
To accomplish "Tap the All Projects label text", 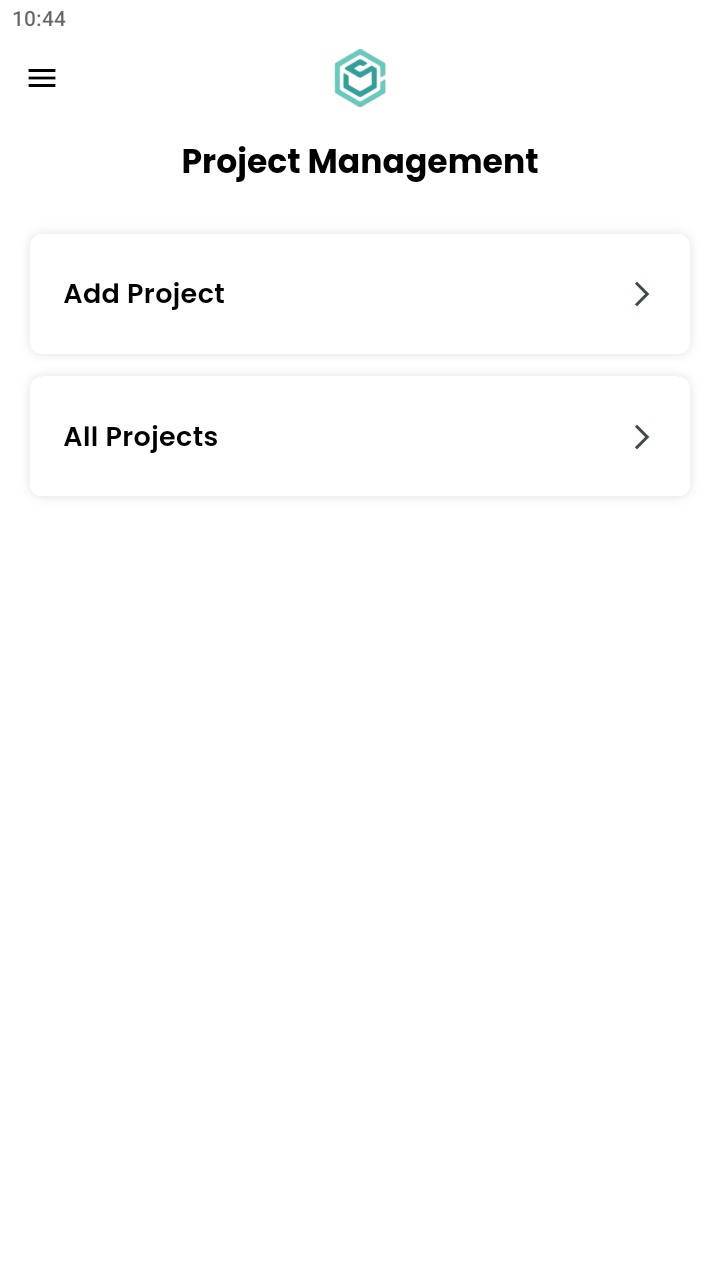I will pos(140,436).
